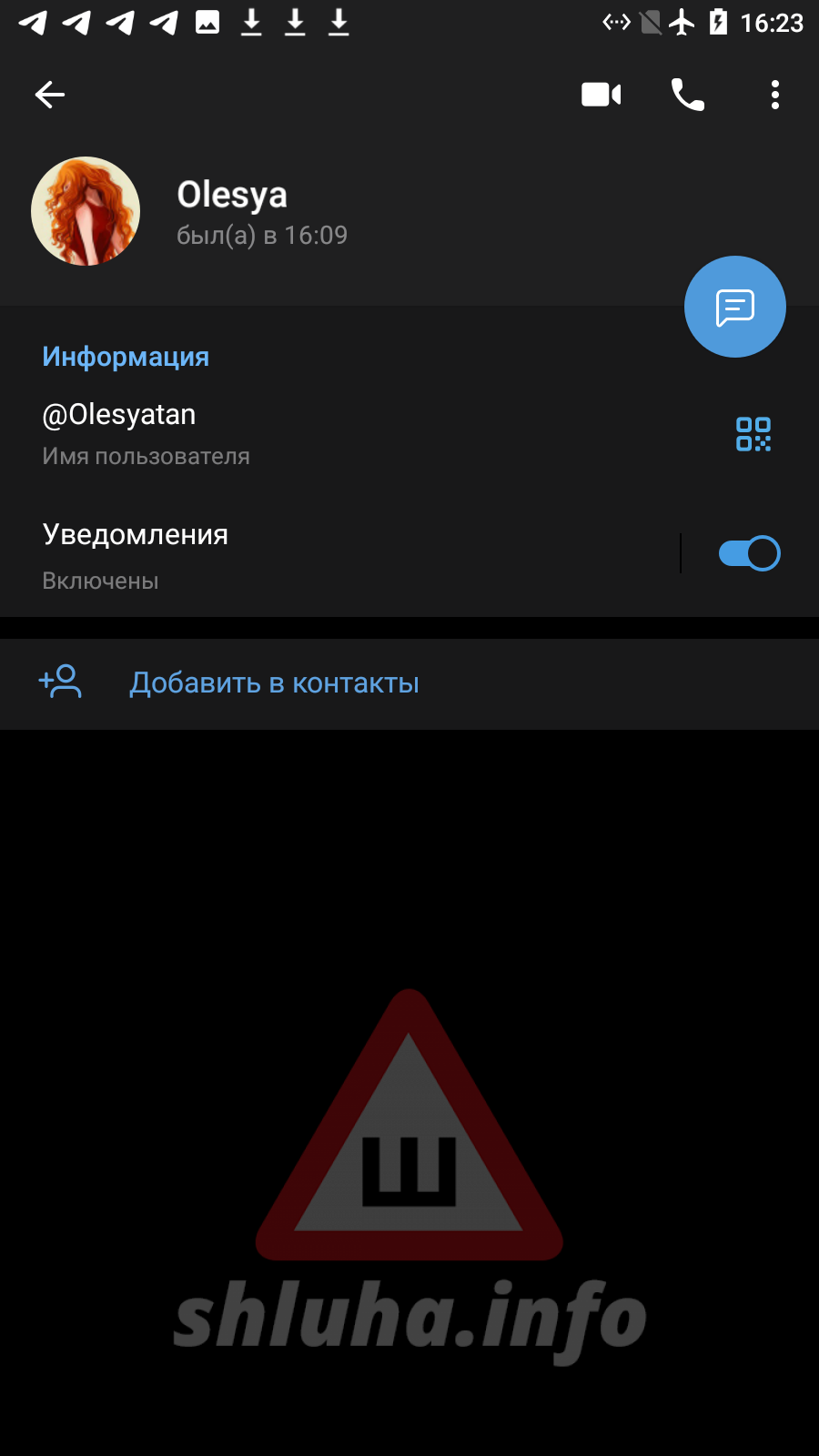Start a video call with Olesya

tap(602, 95)
